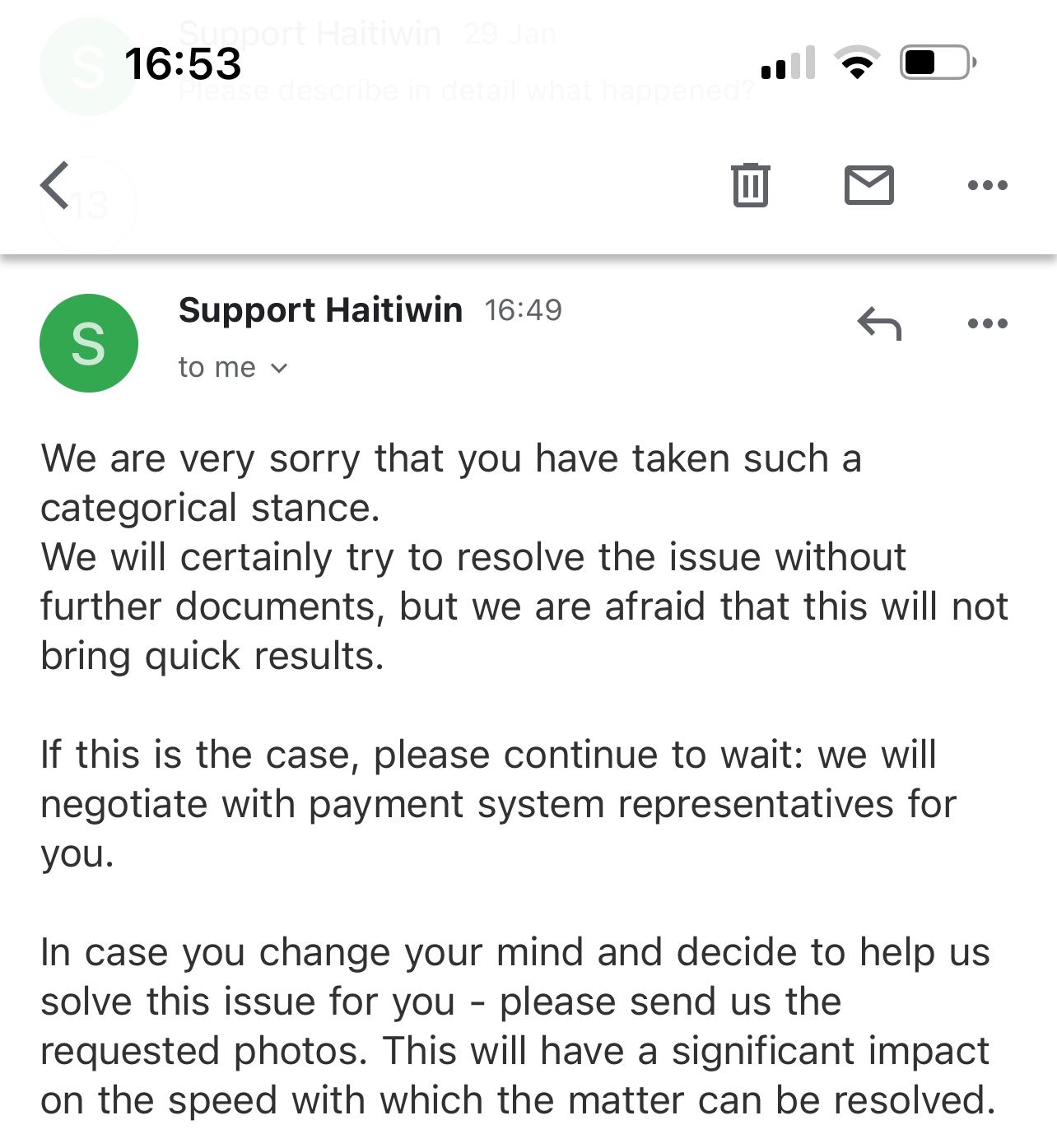Reply to Support Haitiwin's message

coord(879,323)
